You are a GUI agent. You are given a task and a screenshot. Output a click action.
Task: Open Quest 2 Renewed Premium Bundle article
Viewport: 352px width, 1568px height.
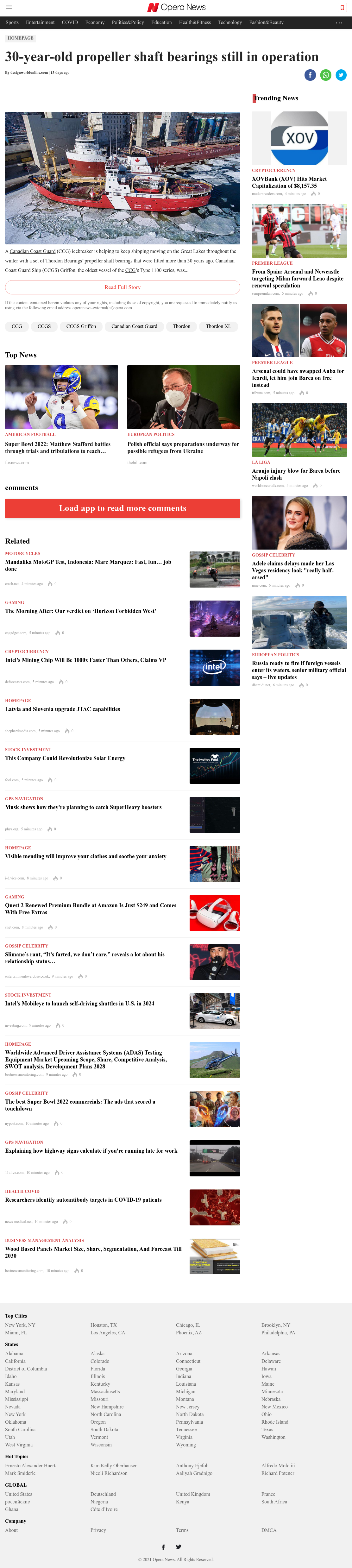[91, 909]
